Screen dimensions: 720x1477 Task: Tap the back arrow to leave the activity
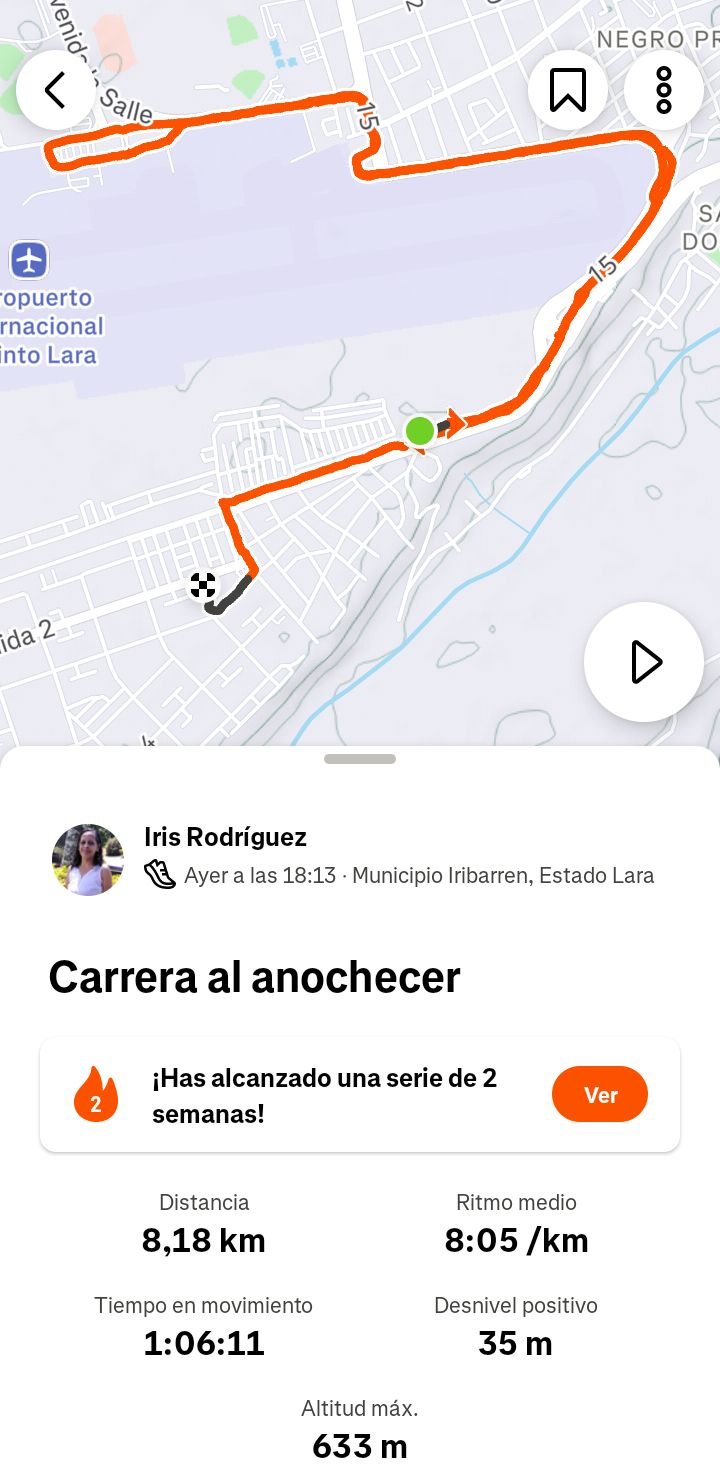[x=55, y=89]
